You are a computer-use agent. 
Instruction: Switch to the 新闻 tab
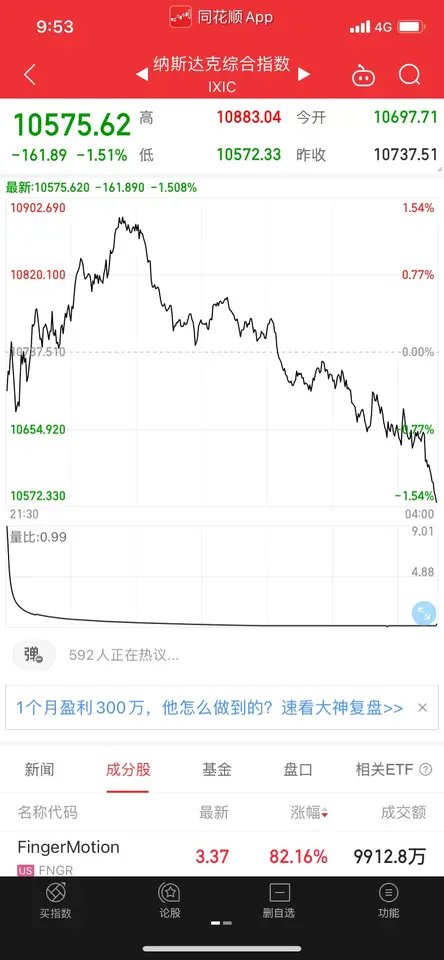[39, 770]
